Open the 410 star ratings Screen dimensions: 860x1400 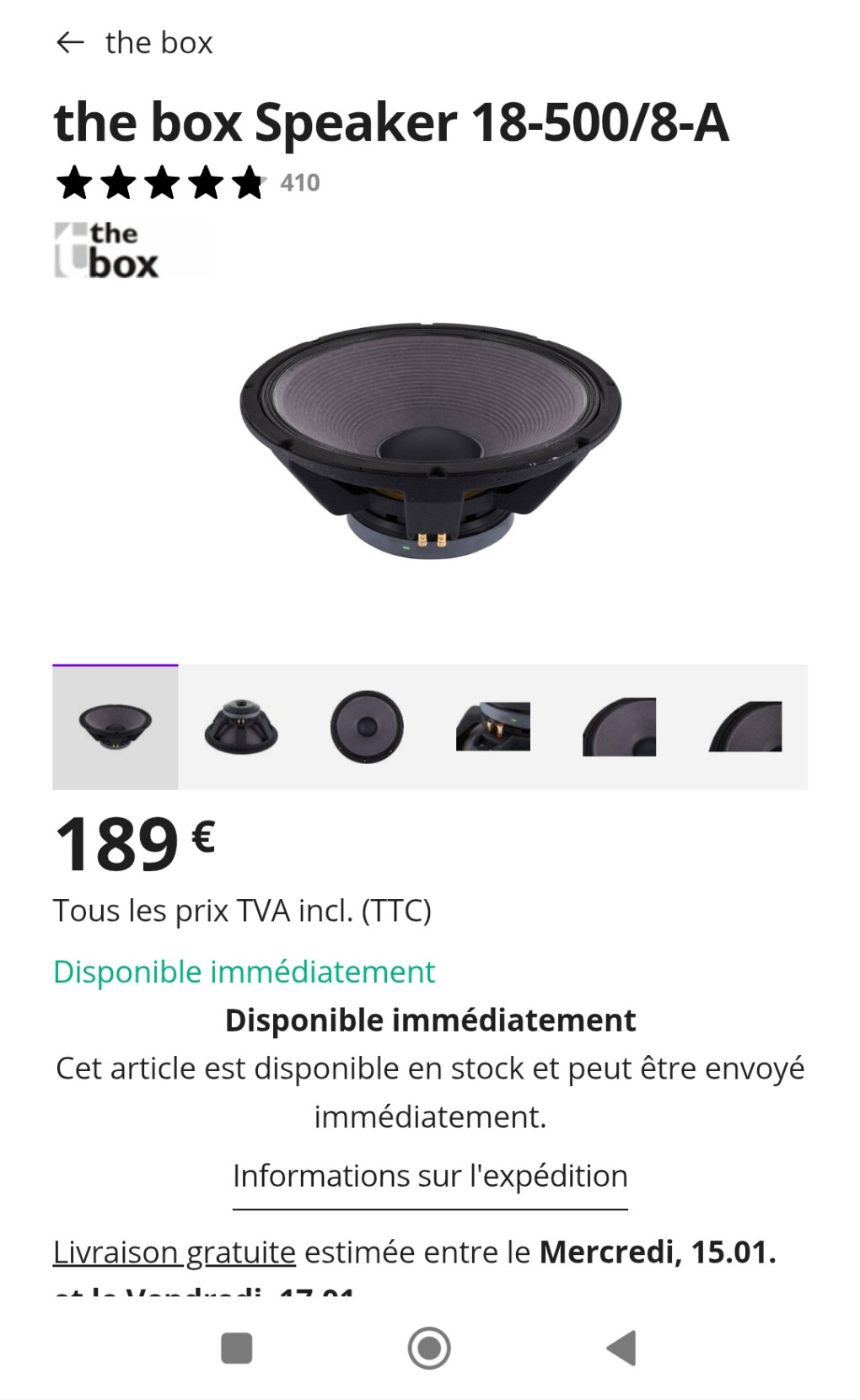[187, 182]
